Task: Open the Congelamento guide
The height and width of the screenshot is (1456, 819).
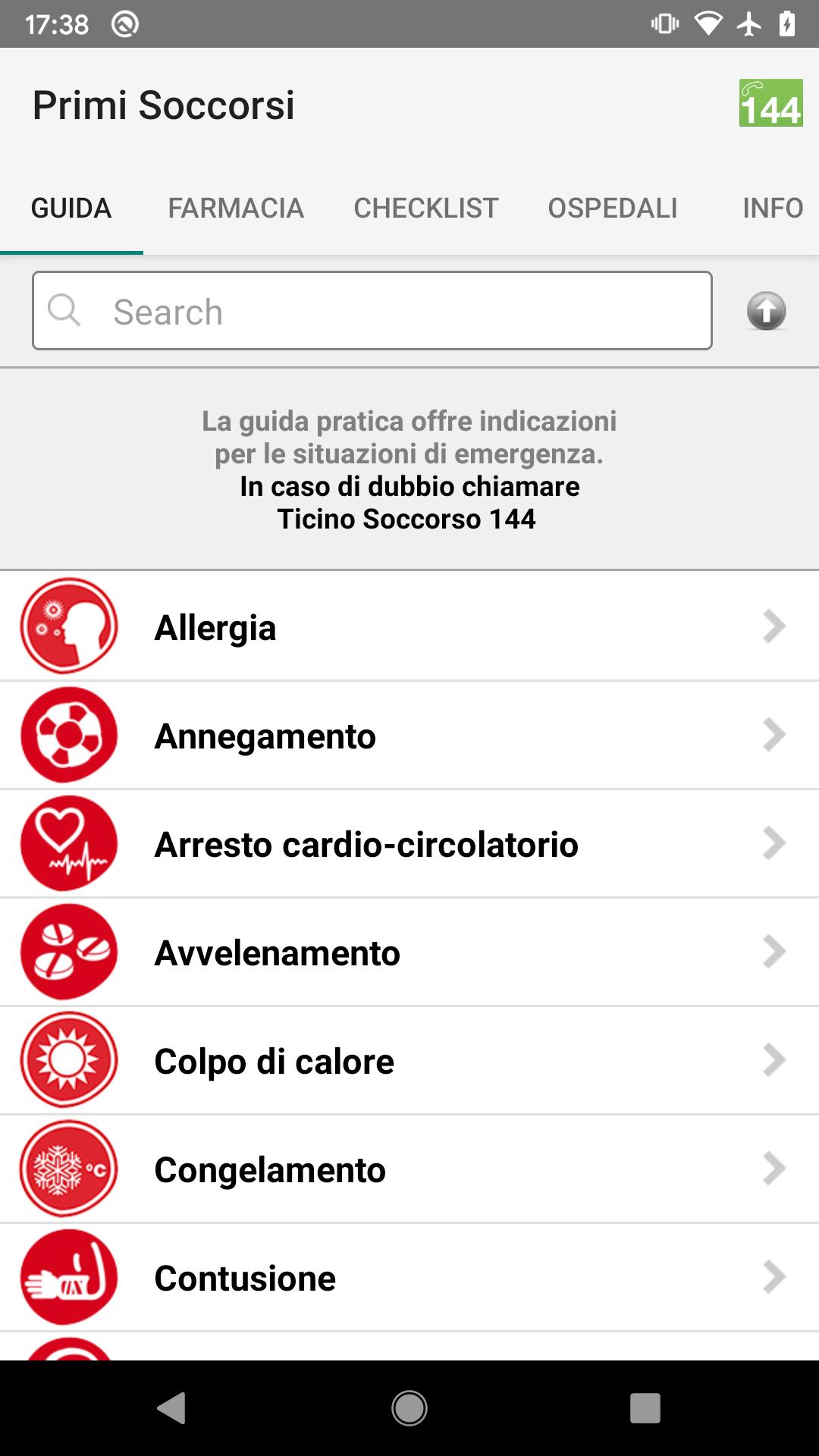Action: click(x=409, y=1169)
